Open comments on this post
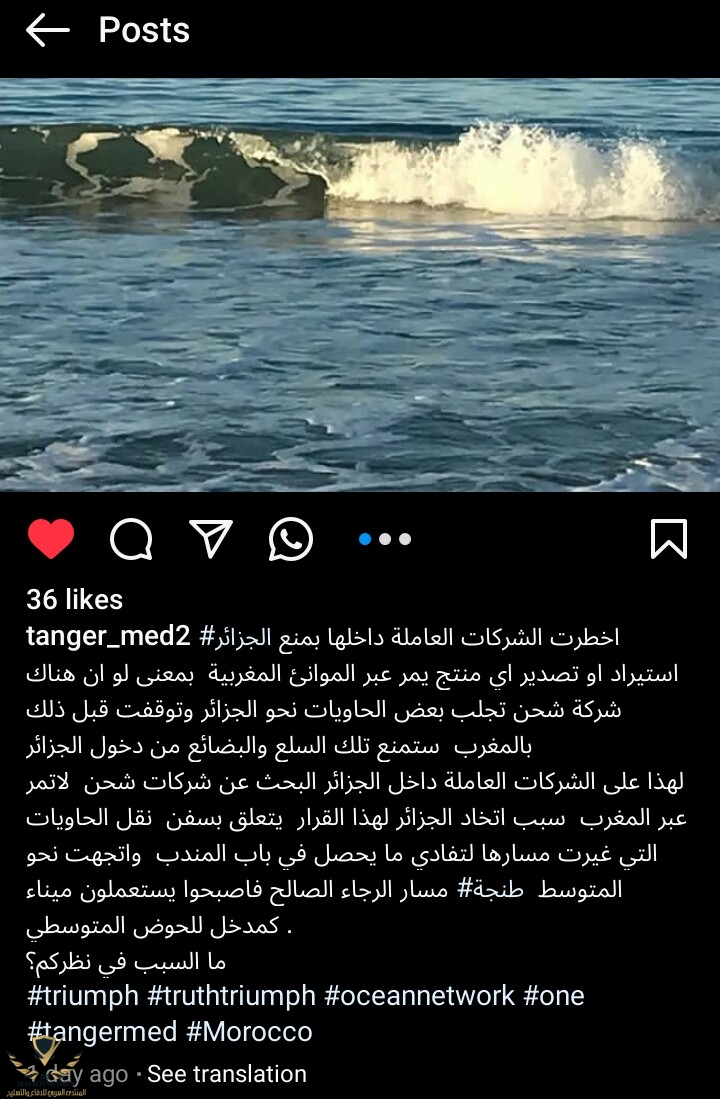The width and height of the screenshot is (720, 1099). (131, 540)
